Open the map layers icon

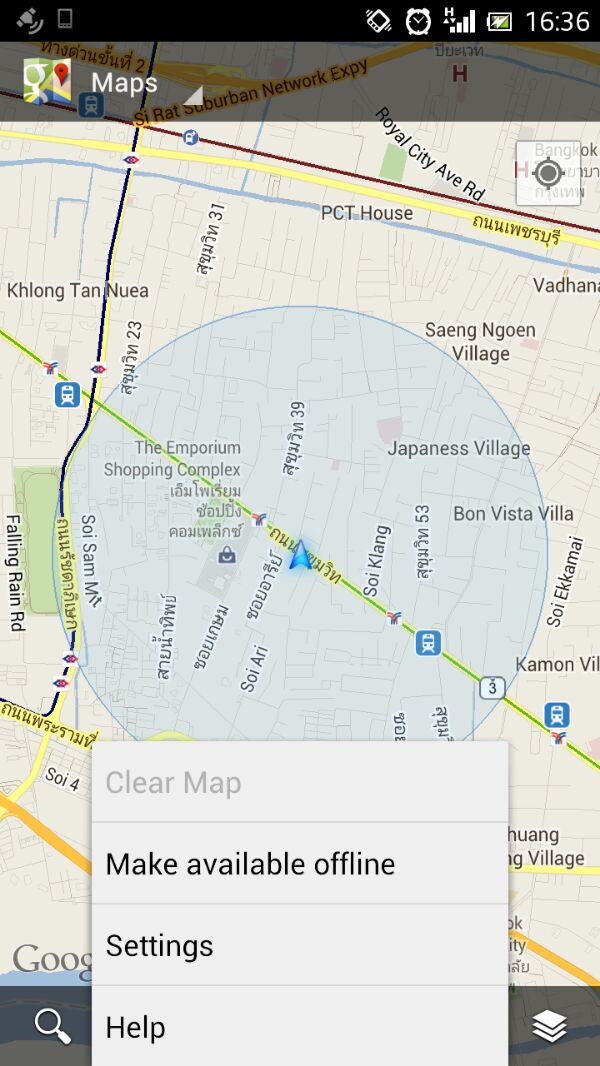(x=550, y=1026)
